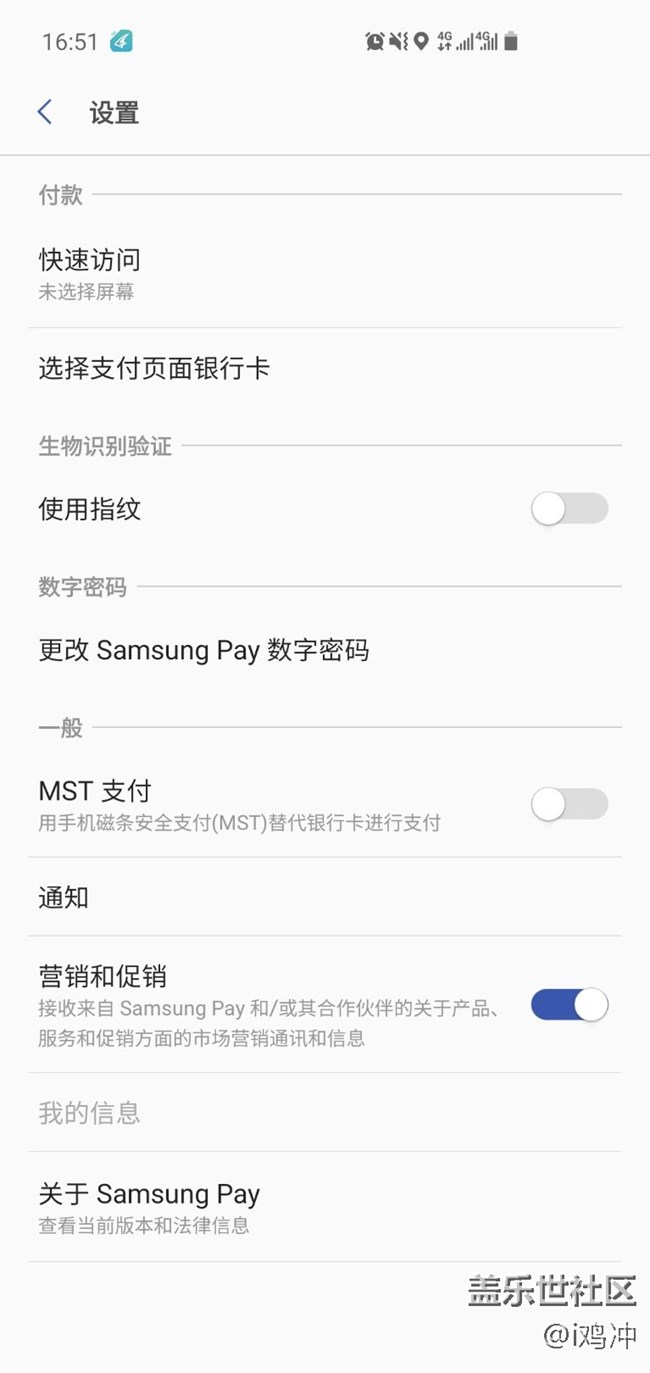Enable the 使用指纹 switch
650x1373 pixels.
coord(569,509)
